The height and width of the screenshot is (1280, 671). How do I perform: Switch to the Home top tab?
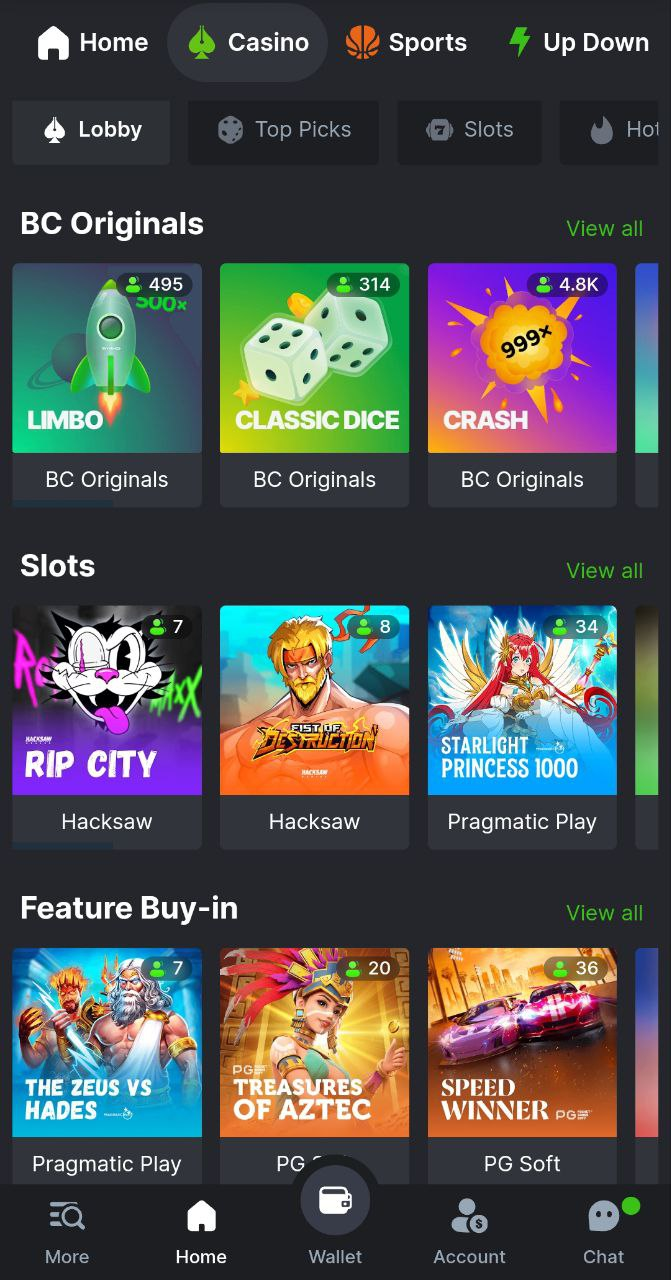(x=93, y=42)
